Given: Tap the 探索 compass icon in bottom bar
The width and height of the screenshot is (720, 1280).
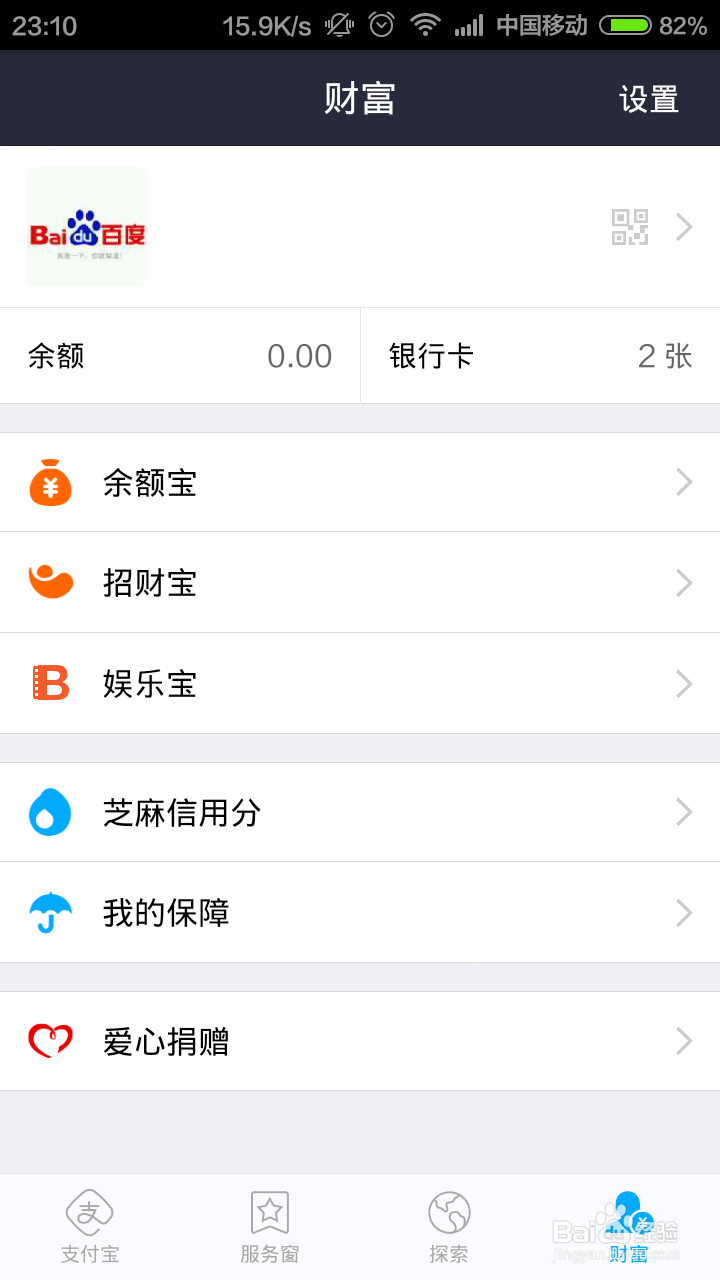Looking at the screenshot, I should [x=449, y=1225].
